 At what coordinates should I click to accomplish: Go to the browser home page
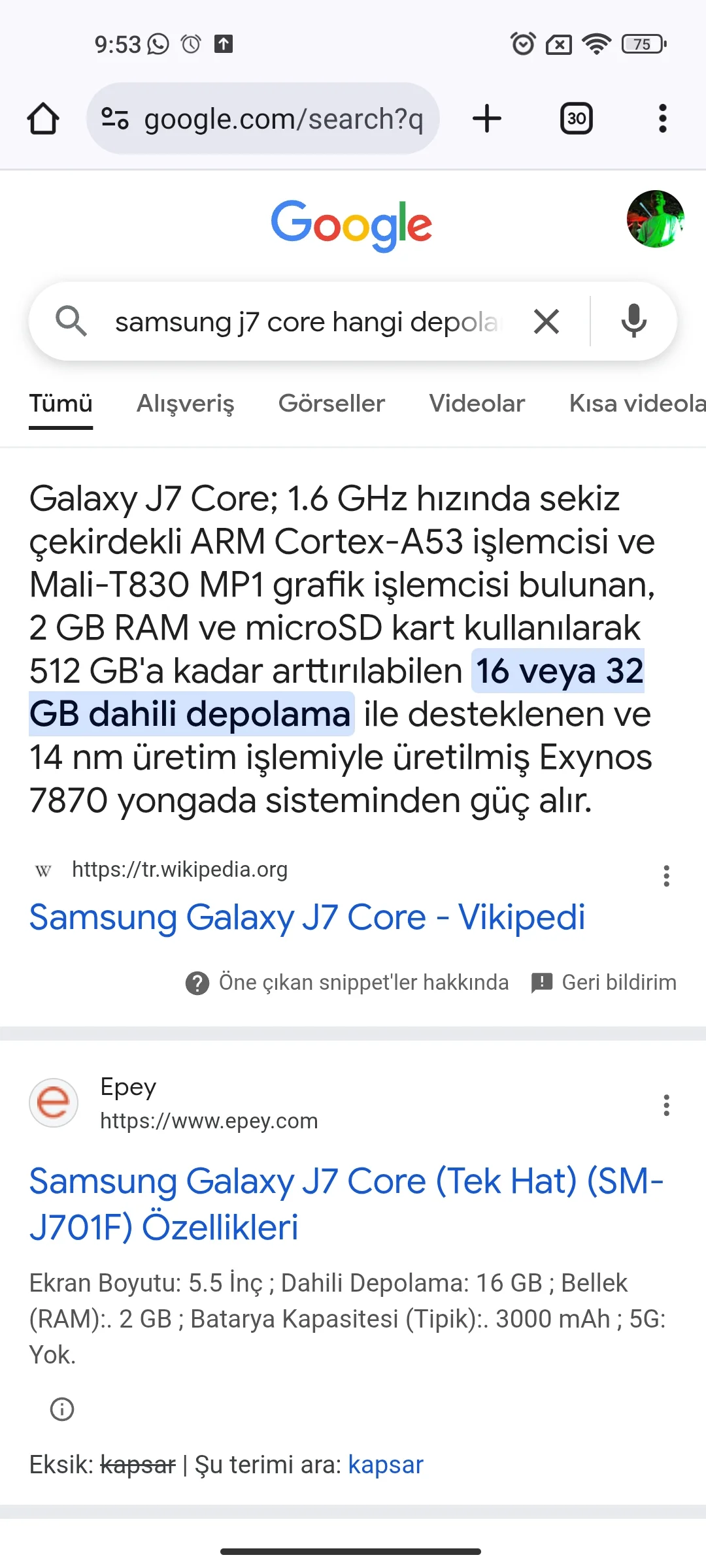tap(43, 118)
